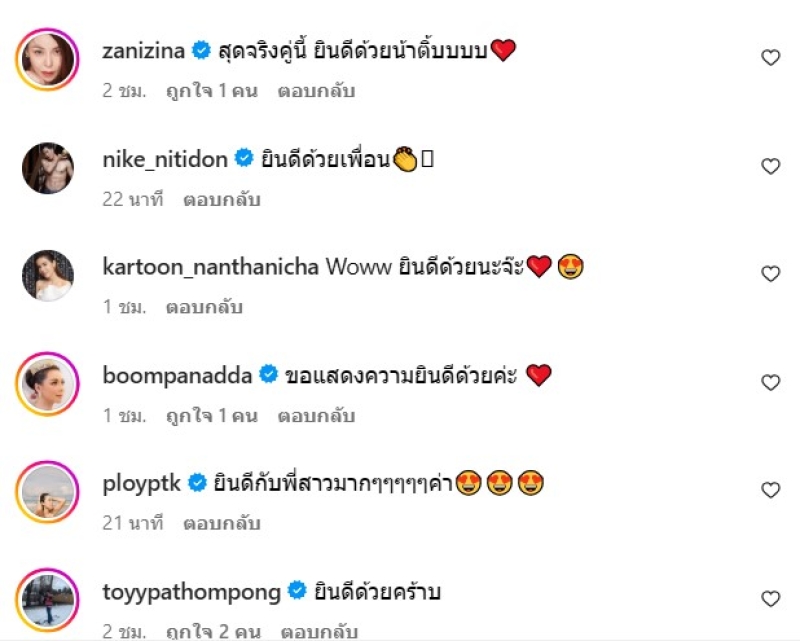Reply to kartoon_nanthanicha's comment
The height and width of the screenshot is (641, 800).
point(204,307)
